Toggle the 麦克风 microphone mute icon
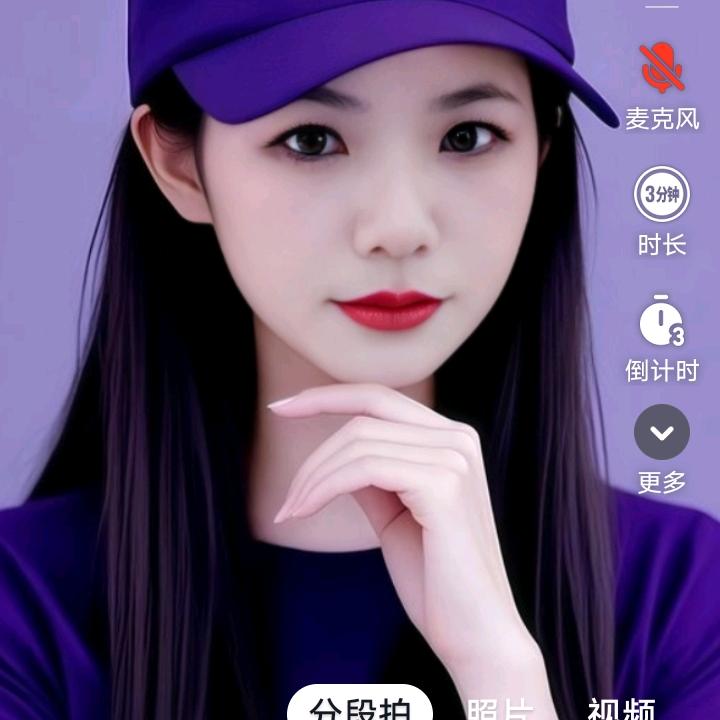720x720 pixels. coord(662,68)
